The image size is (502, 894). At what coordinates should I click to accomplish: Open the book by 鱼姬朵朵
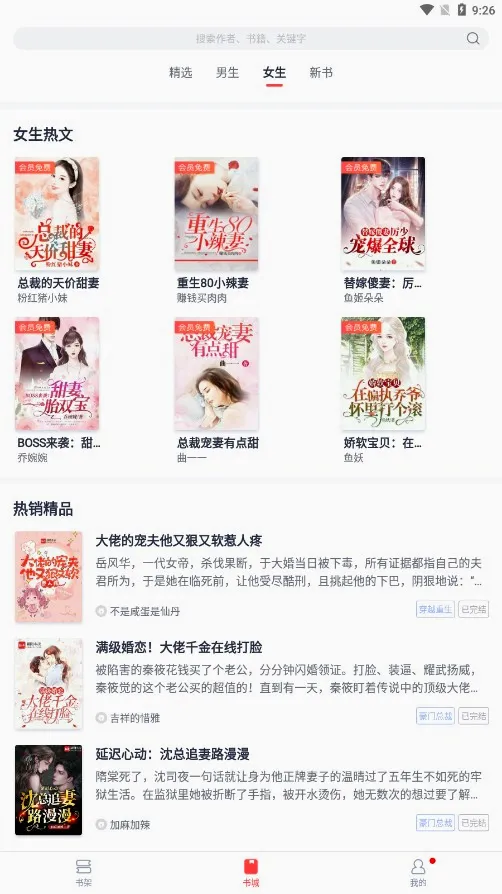(383, 230)
